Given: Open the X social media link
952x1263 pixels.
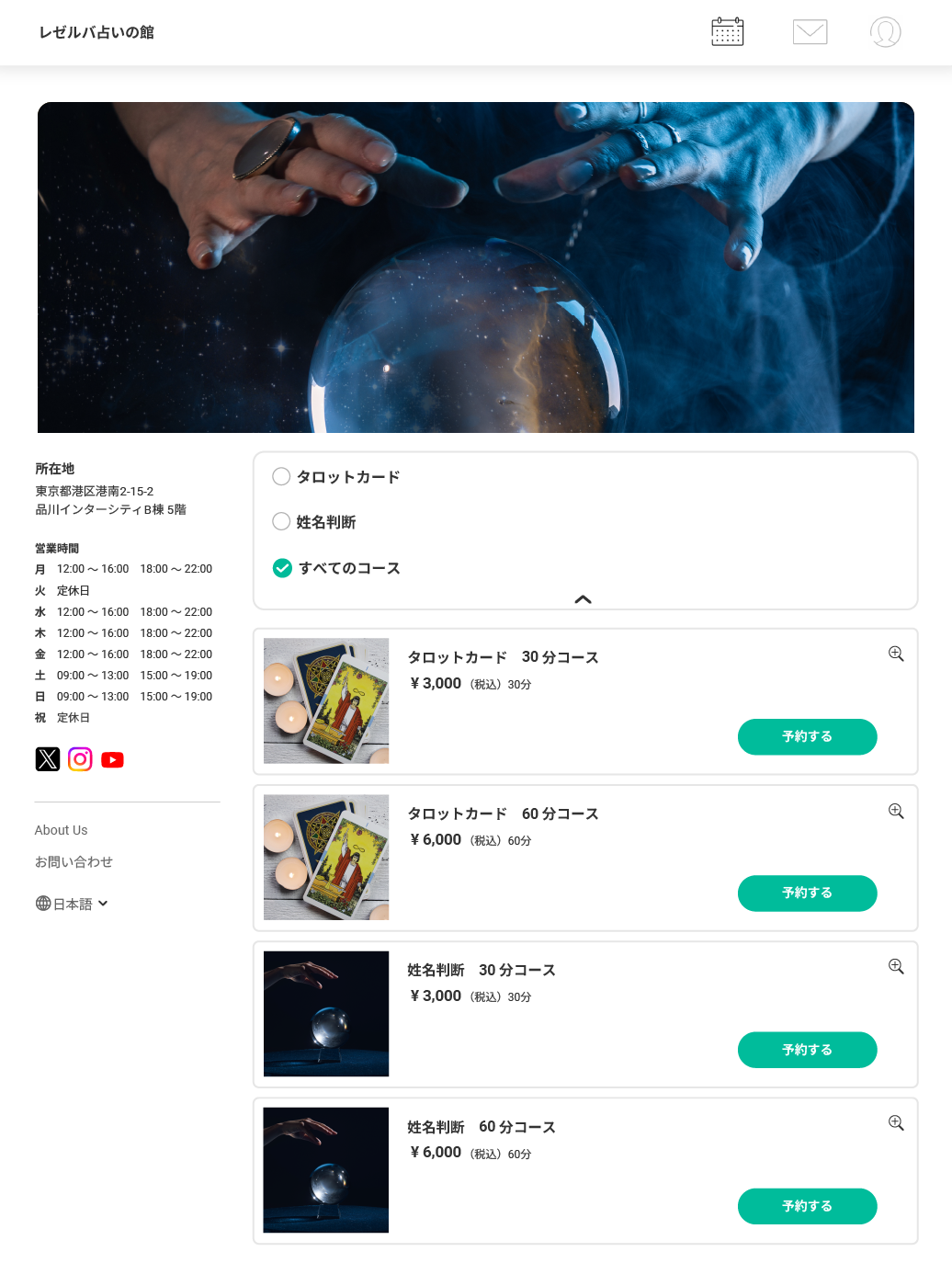Looking at the screenshot, I should 48,759.
